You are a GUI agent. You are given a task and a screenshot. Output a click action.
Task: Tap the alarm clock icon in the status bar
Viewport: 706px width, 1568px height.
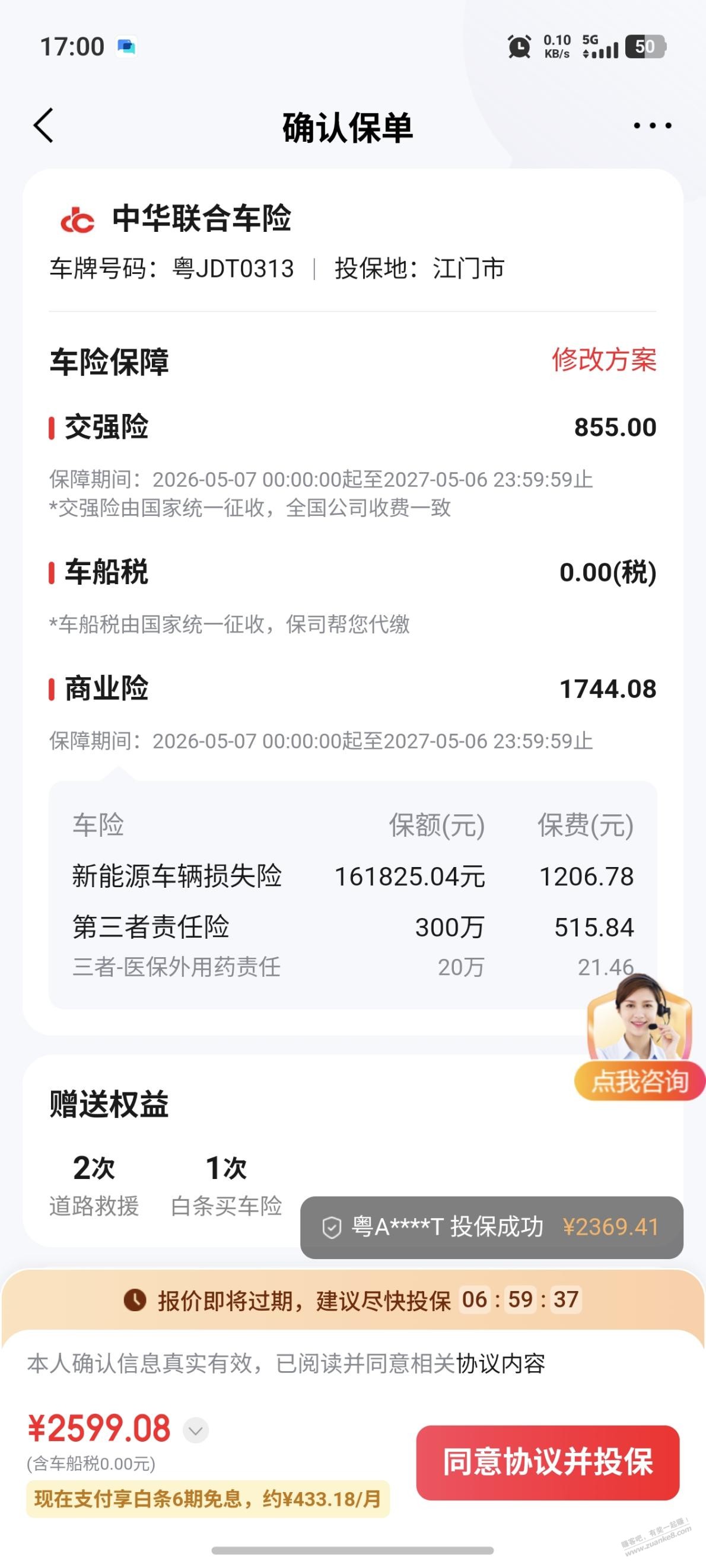519,47
